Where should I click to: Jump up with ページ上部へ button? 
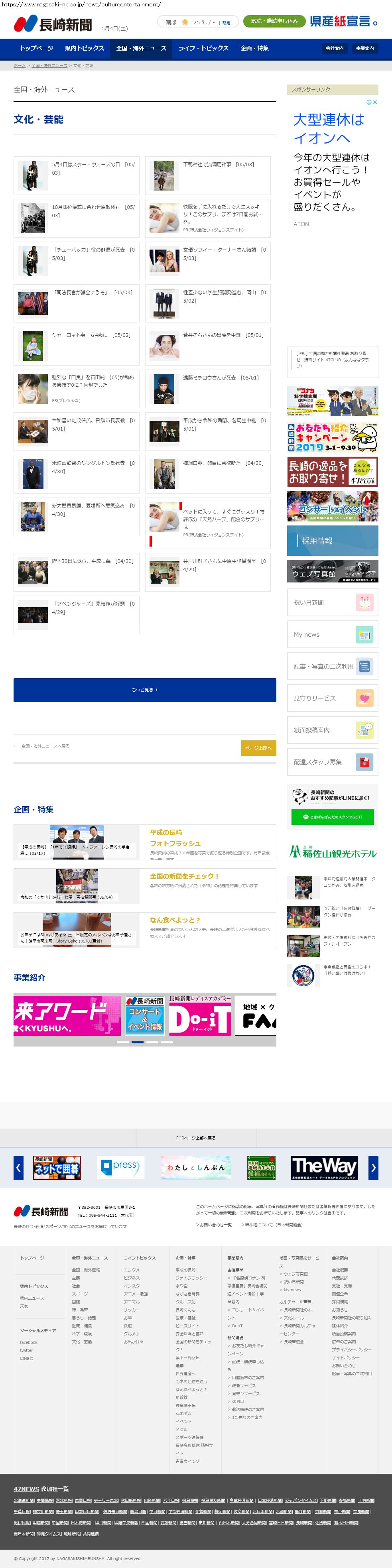point(258,748)
